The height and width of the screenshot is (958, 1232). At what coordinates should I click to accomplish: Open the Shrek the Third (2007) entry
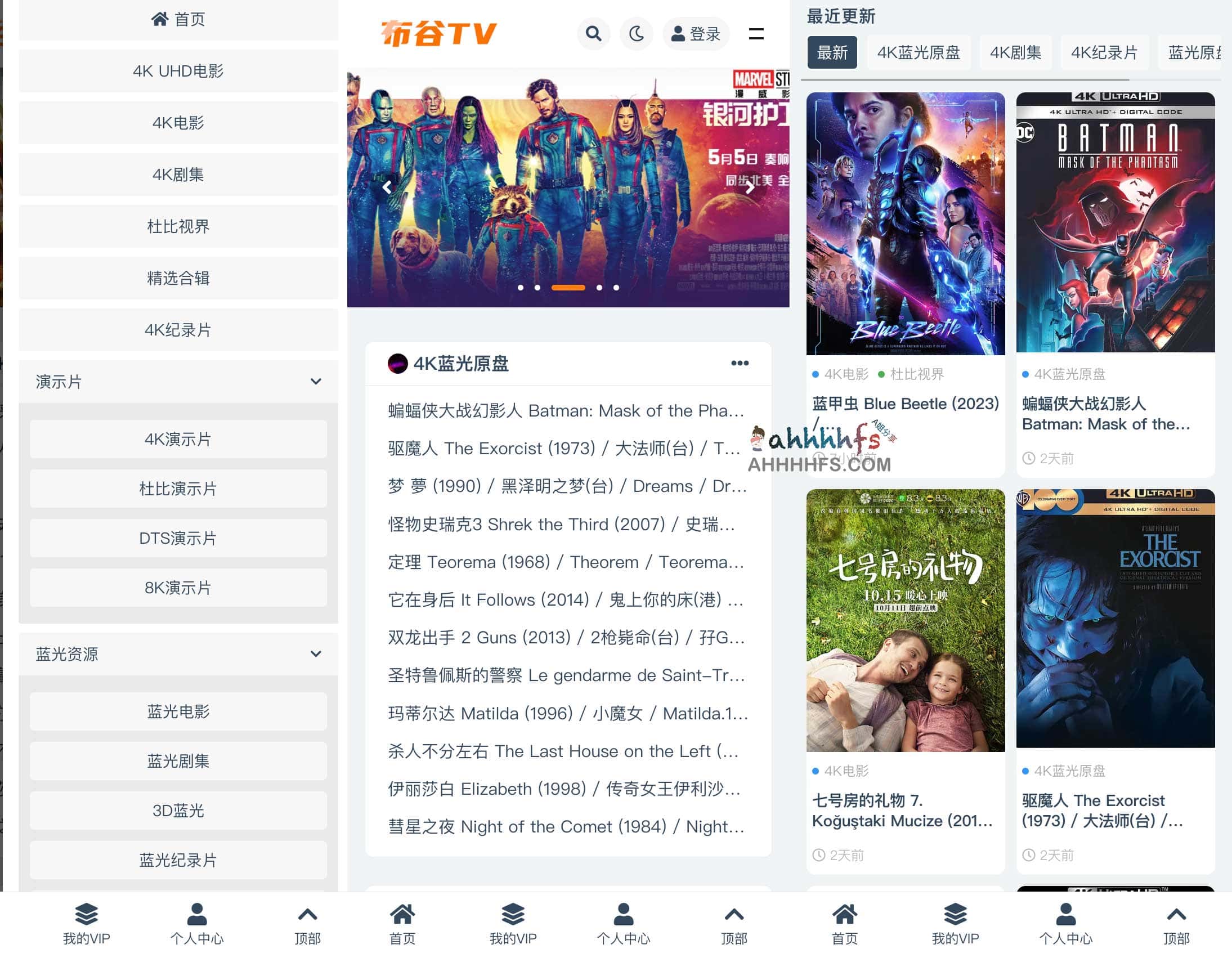pyautogui.click(x=561, y=525)
